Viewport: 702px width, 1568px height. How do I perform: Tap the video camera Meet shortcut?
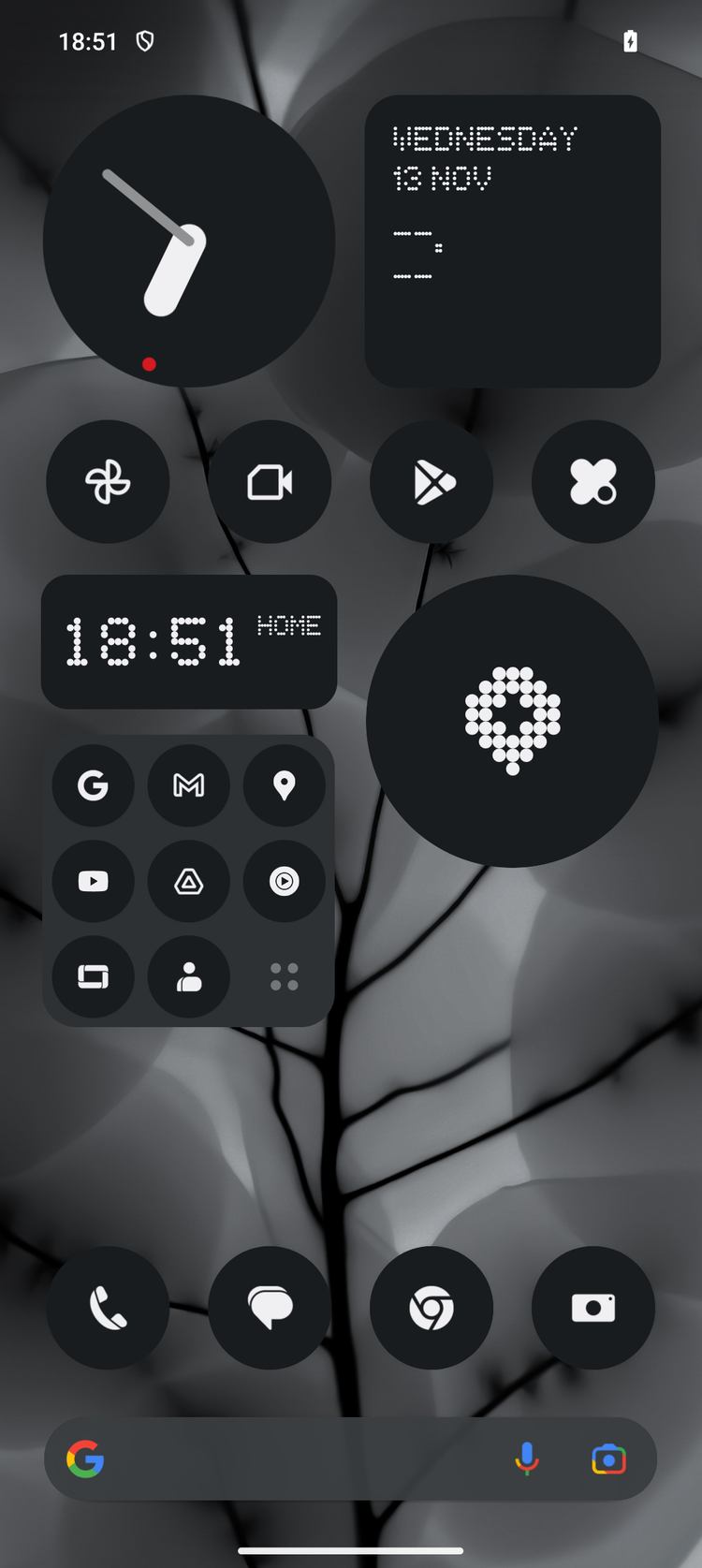click(x=269, y=480)
